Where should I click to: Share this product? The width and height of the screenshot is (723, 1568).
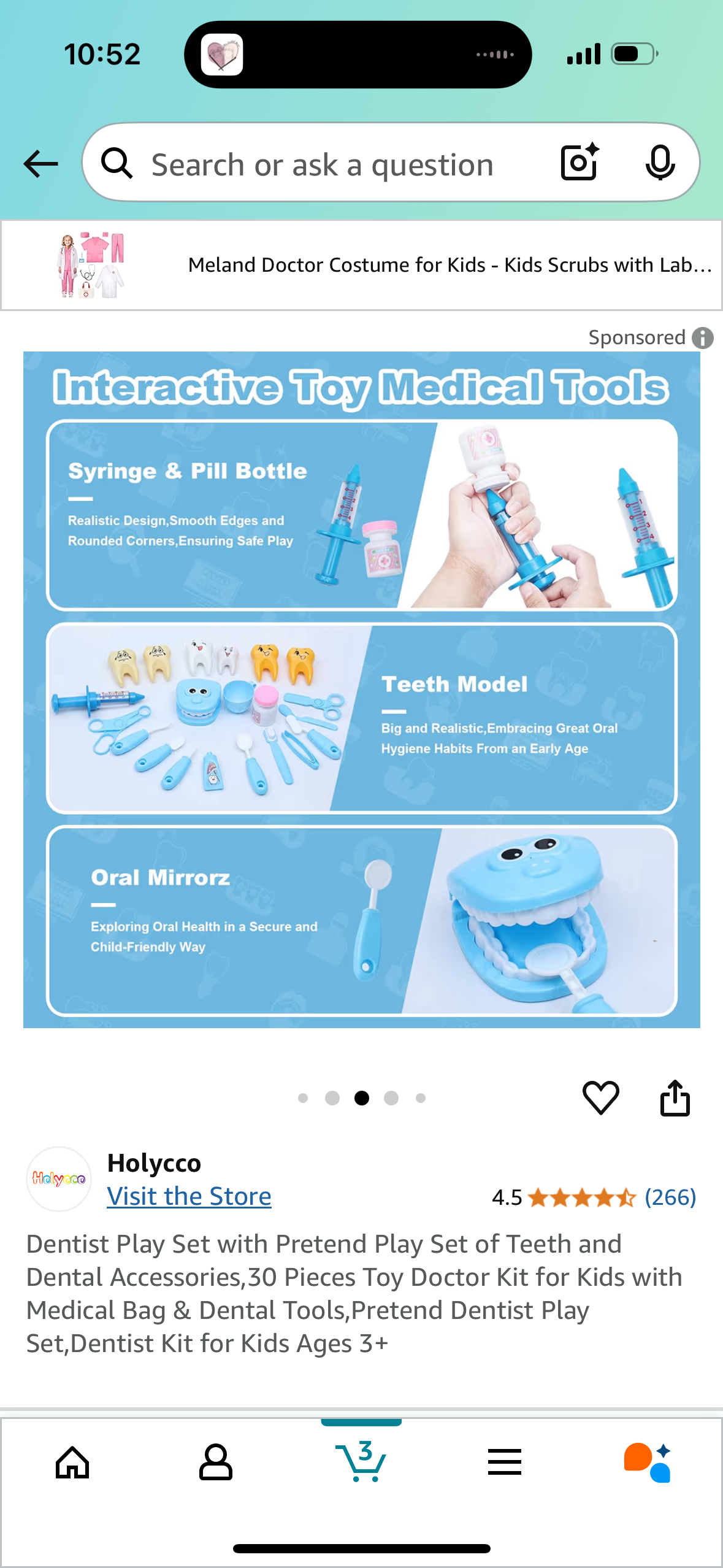(675, 1097)
